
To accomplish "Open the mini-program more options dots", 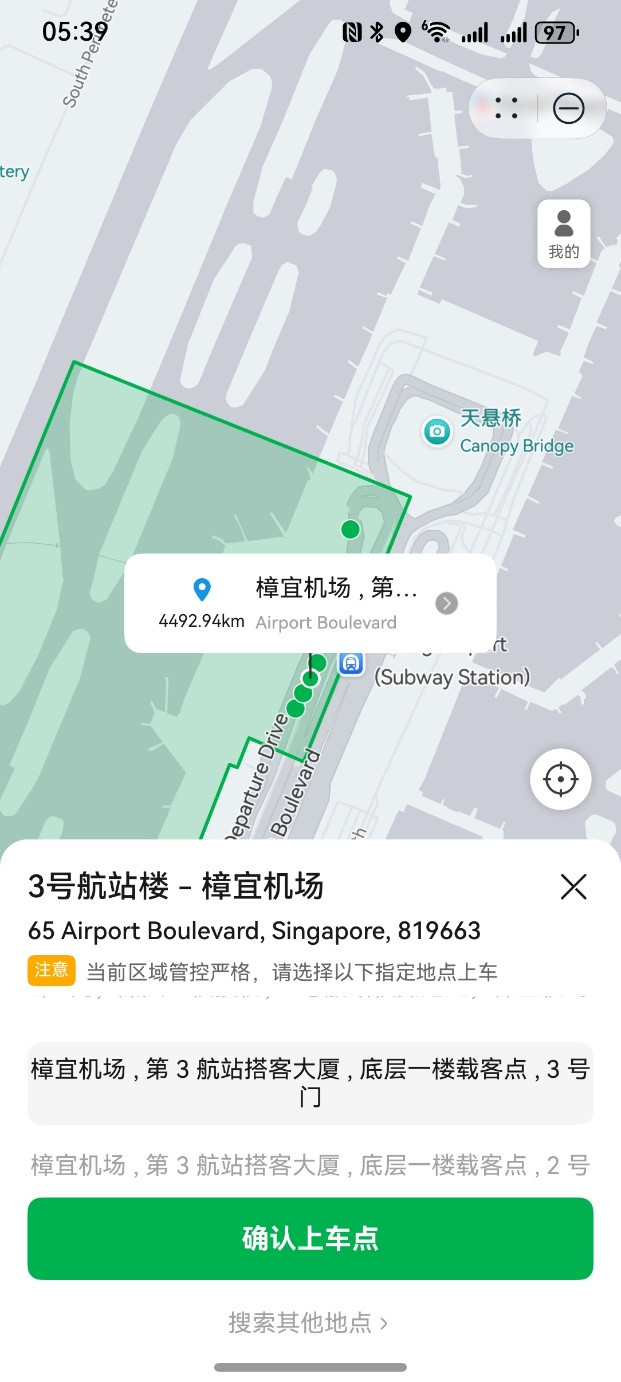I will (507, 108).
